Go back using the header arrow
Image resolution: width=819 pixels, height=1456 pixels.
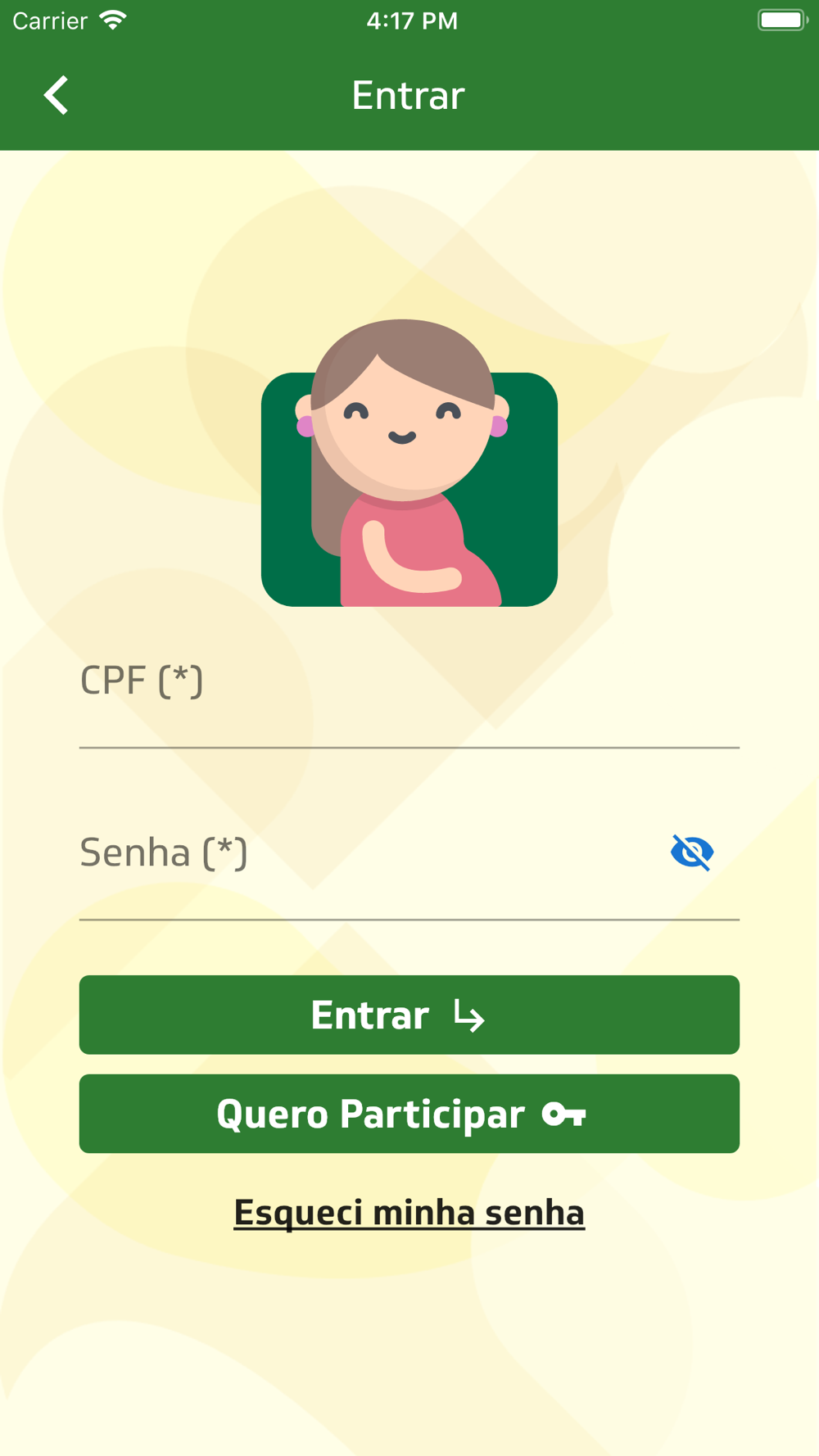point(56,95)
